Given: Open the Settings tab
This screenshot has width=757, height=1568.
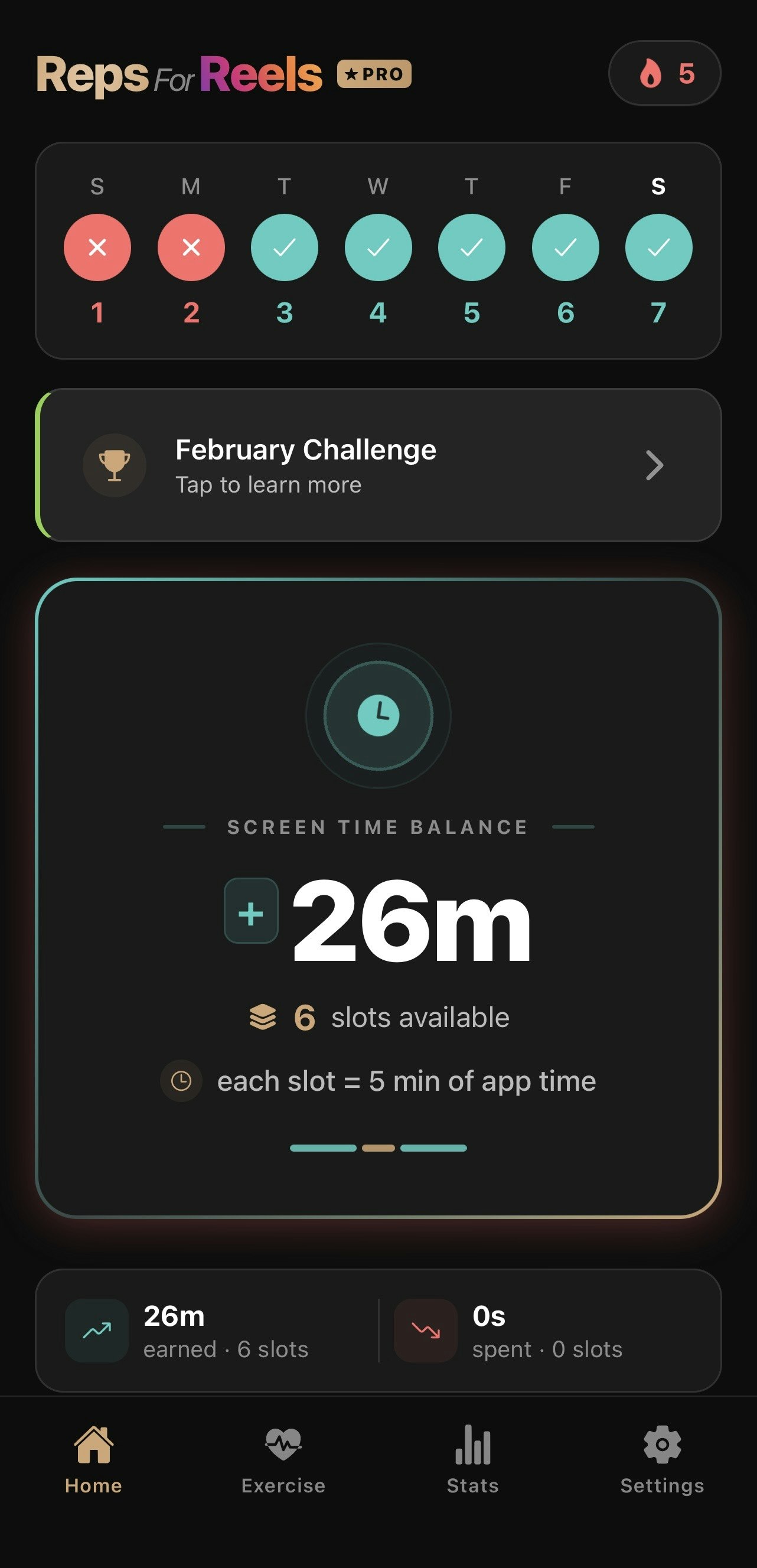Looking at the screenshot, I should (x=662, y=1461).
